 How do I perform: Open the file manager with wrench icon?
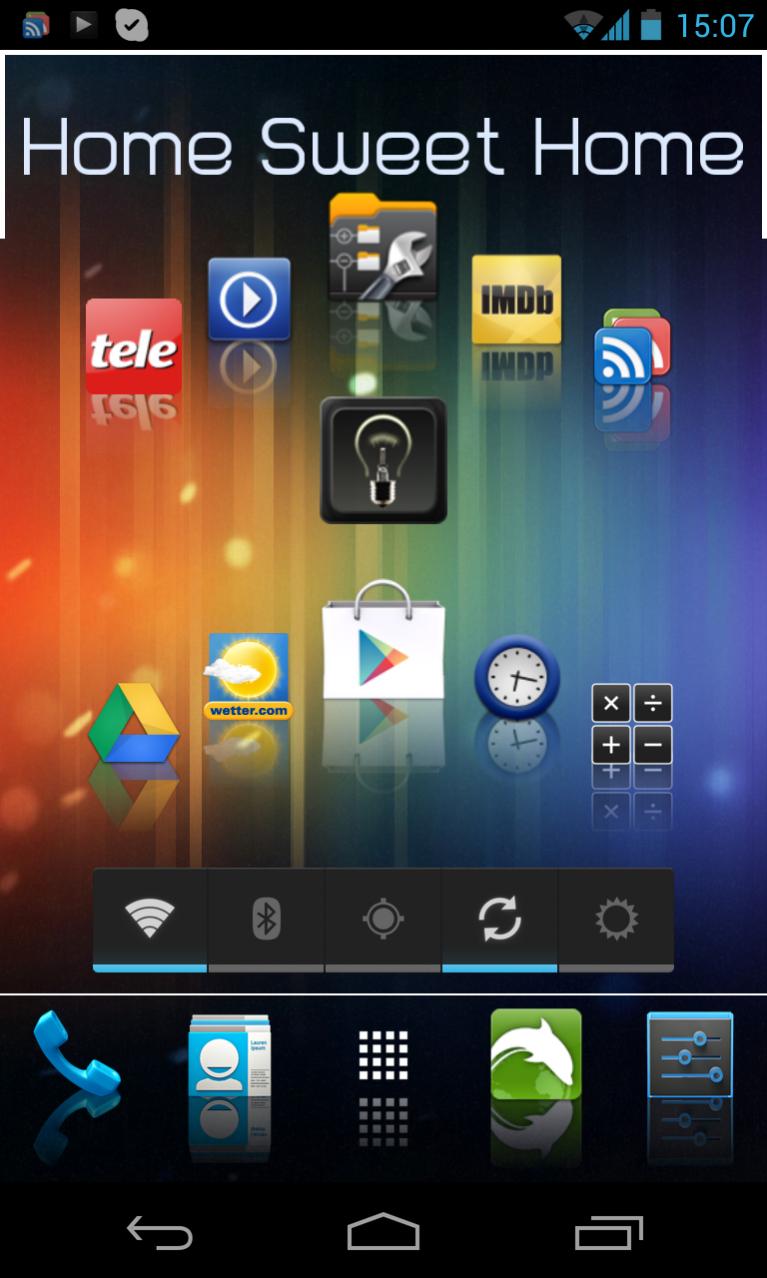click(x=383, y=248)
